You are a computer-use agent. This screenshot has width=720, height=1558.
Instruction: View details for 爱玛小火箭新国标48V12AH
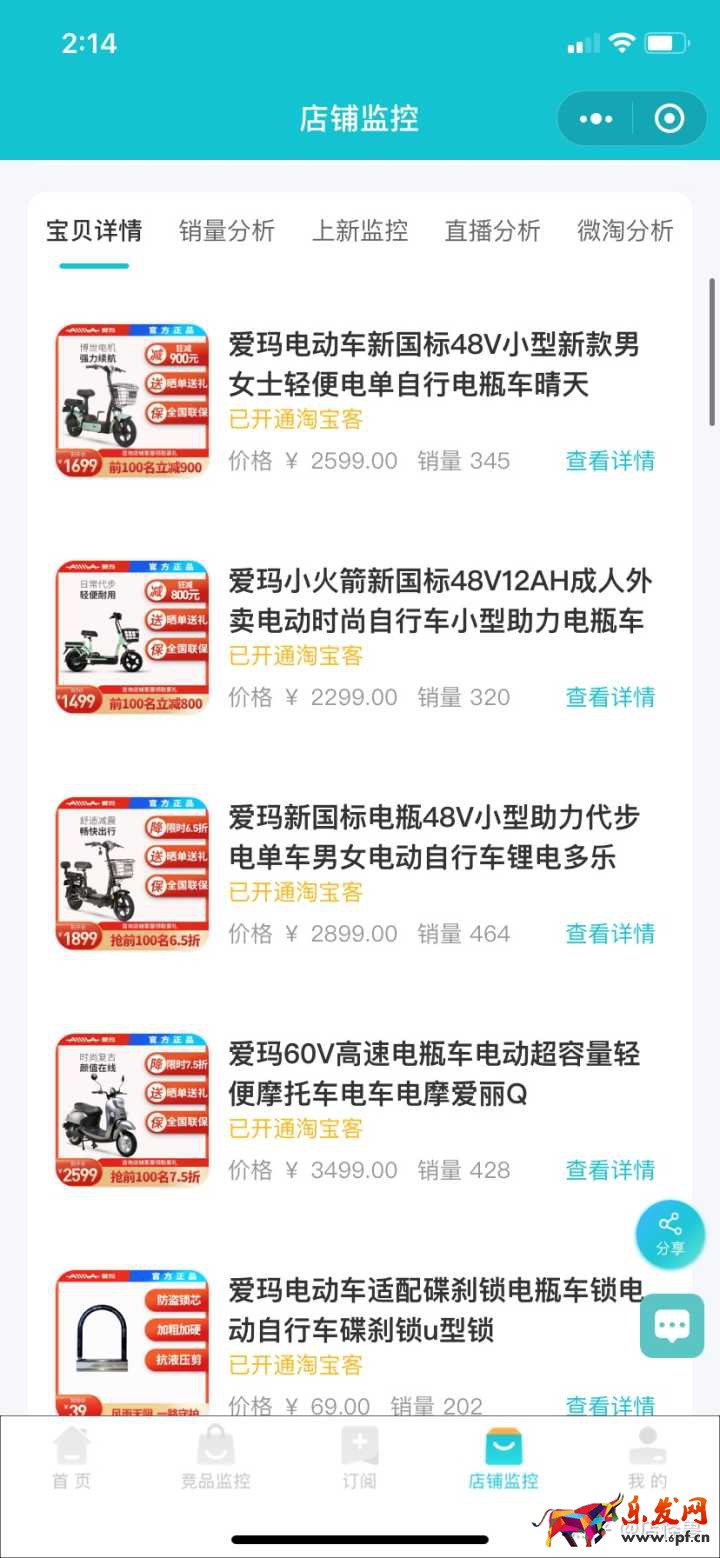[610, 697]
